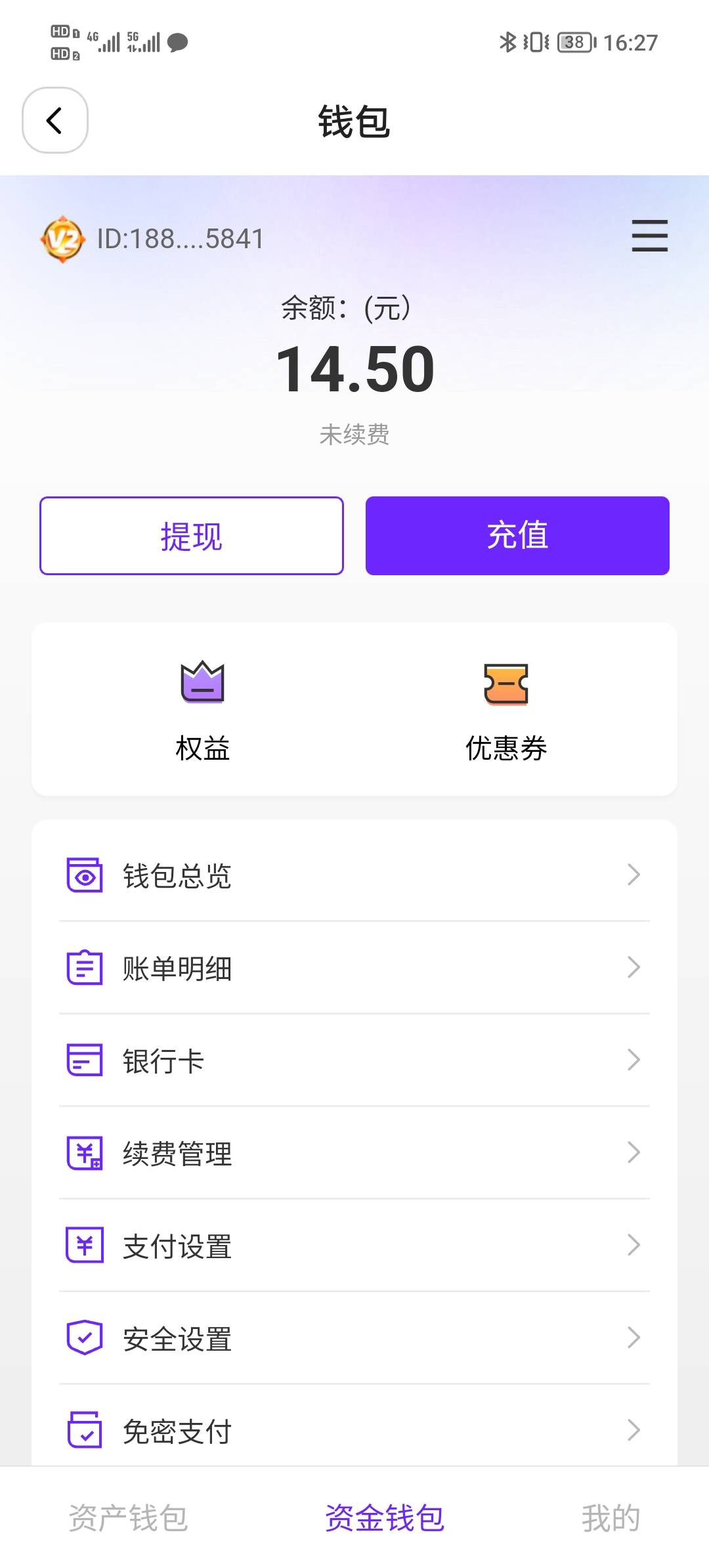
Task: Switch to the 资产钱包 tab
Action: [129, 1518]
